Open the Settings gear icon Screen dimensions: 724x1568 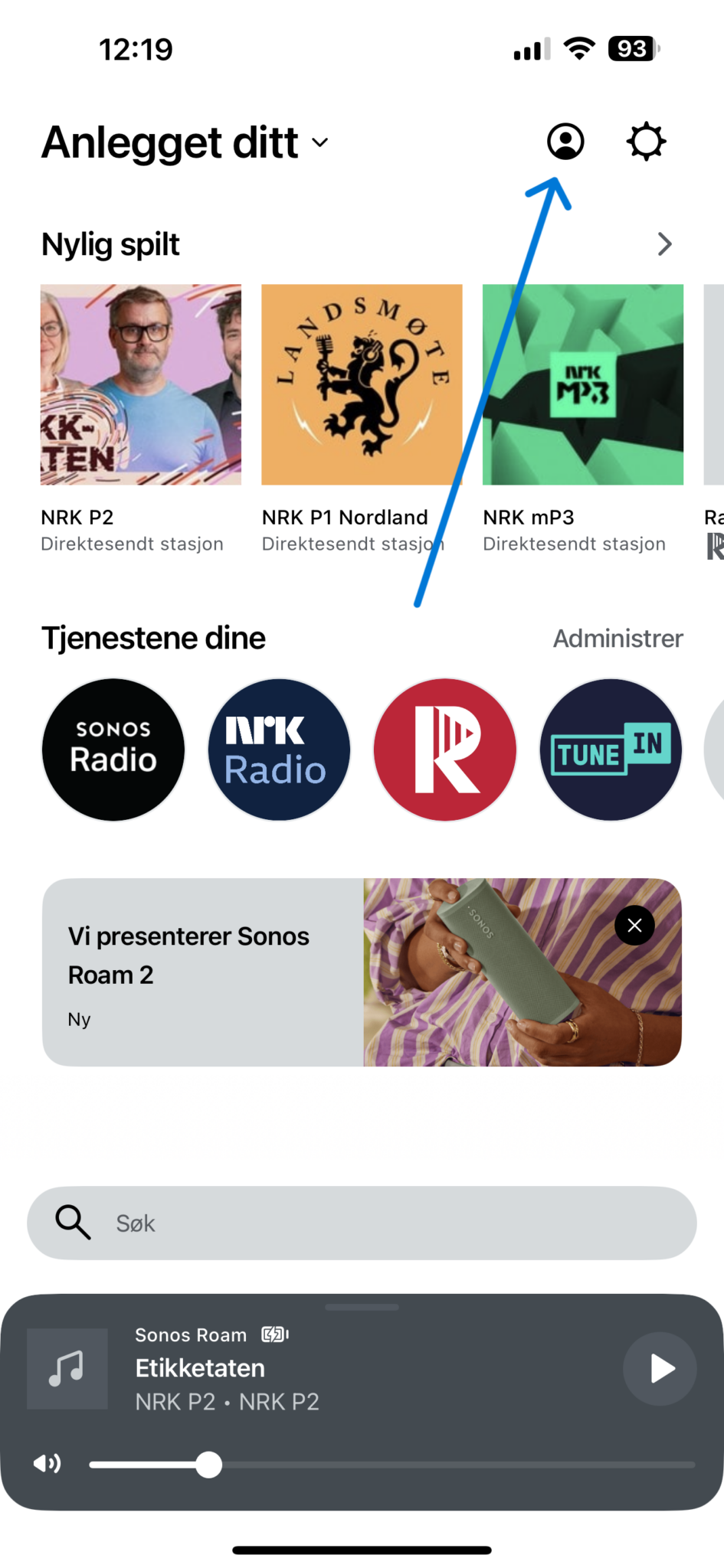(646, 141)
